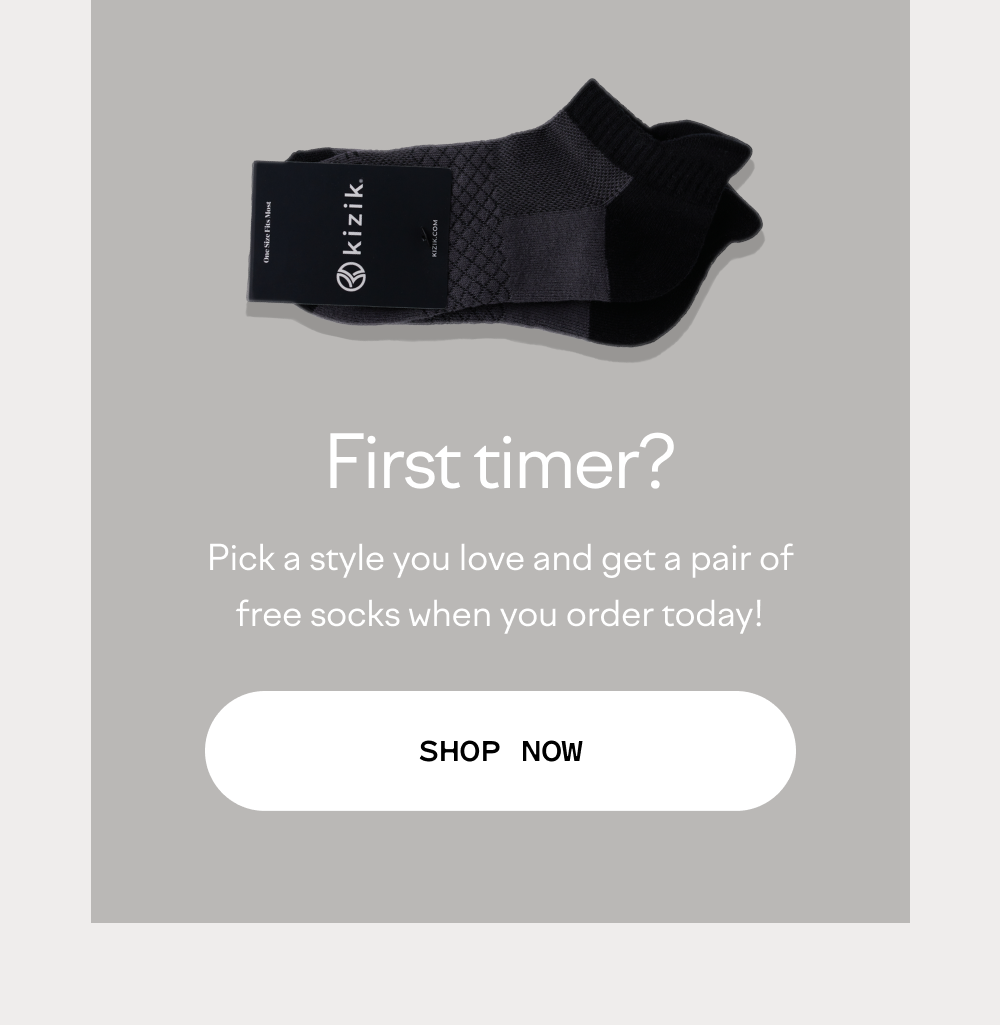This screenshot has width=1000, height=1025.
Task: Tap the SHOP NOW button
Action: (x=500, y=751)
